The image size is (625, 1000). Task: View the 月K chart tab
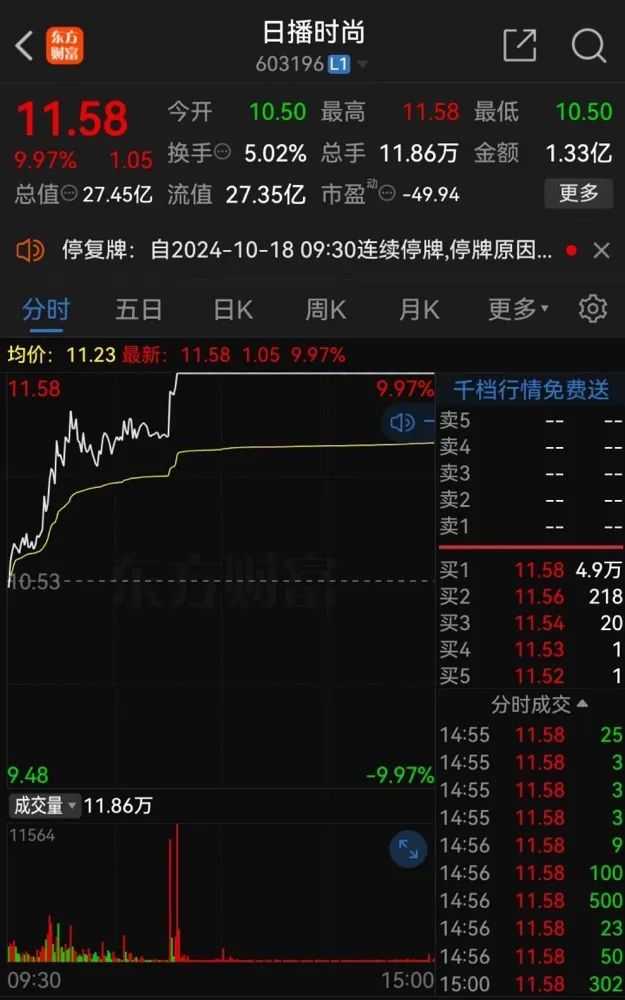pos(419,310)
